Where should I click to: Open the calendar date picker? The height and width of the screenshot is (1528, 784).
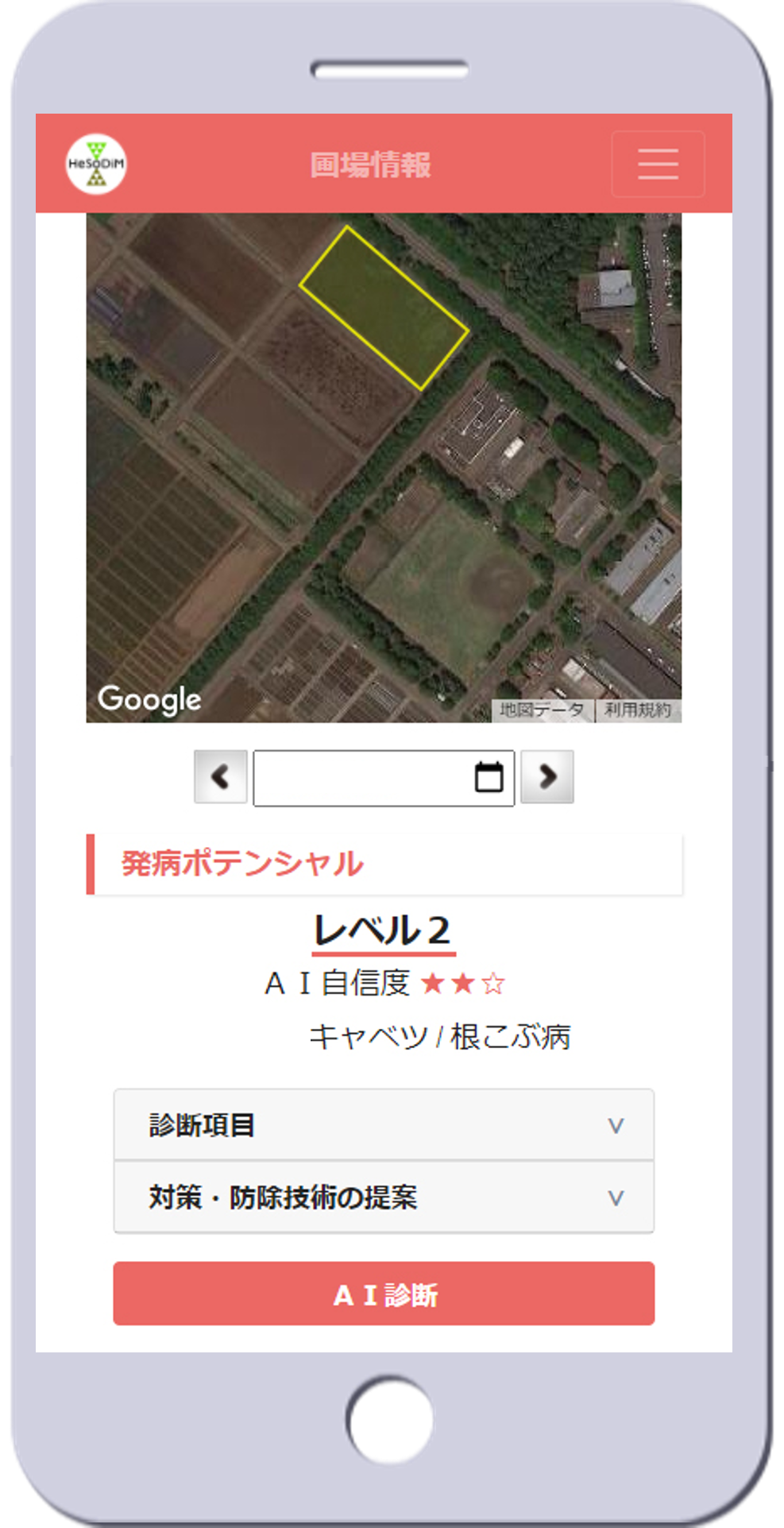(489, 777)
